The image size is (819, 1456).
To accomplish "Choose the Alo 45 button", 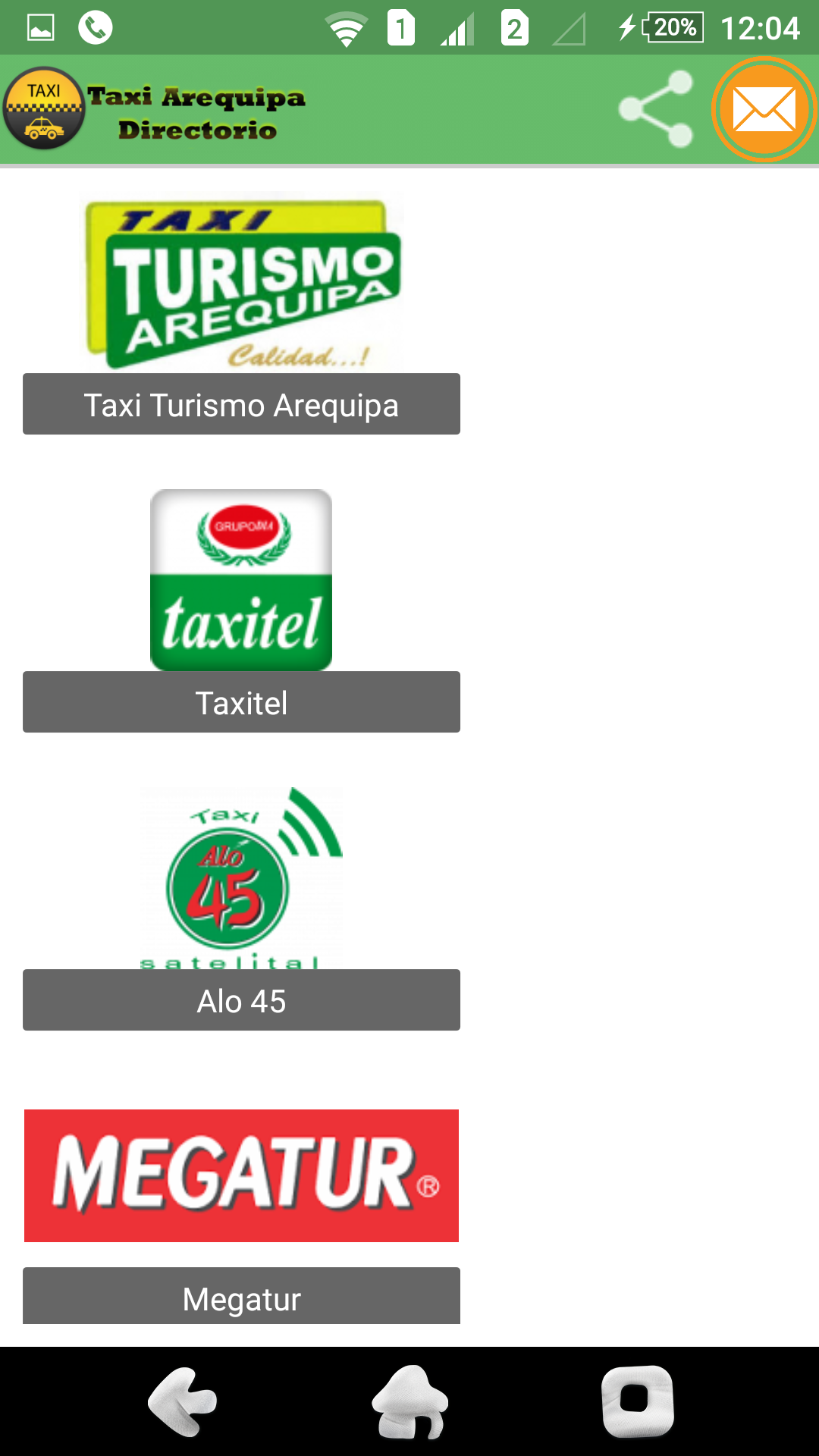I will click(241, 1000).
